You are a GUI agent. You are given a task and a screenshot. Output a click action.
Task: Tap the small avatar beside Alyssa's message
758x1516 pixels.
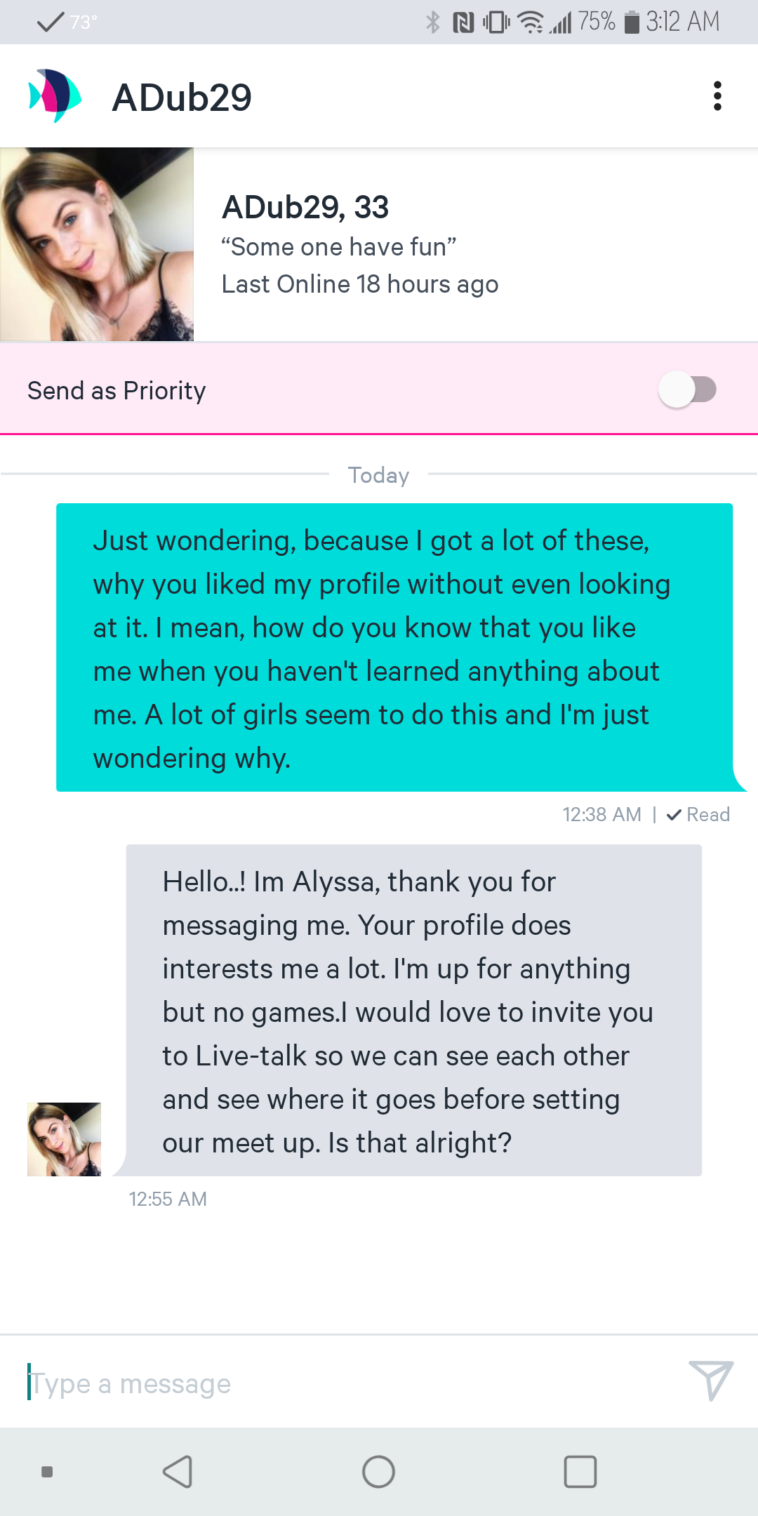(x=64, y=1139)
